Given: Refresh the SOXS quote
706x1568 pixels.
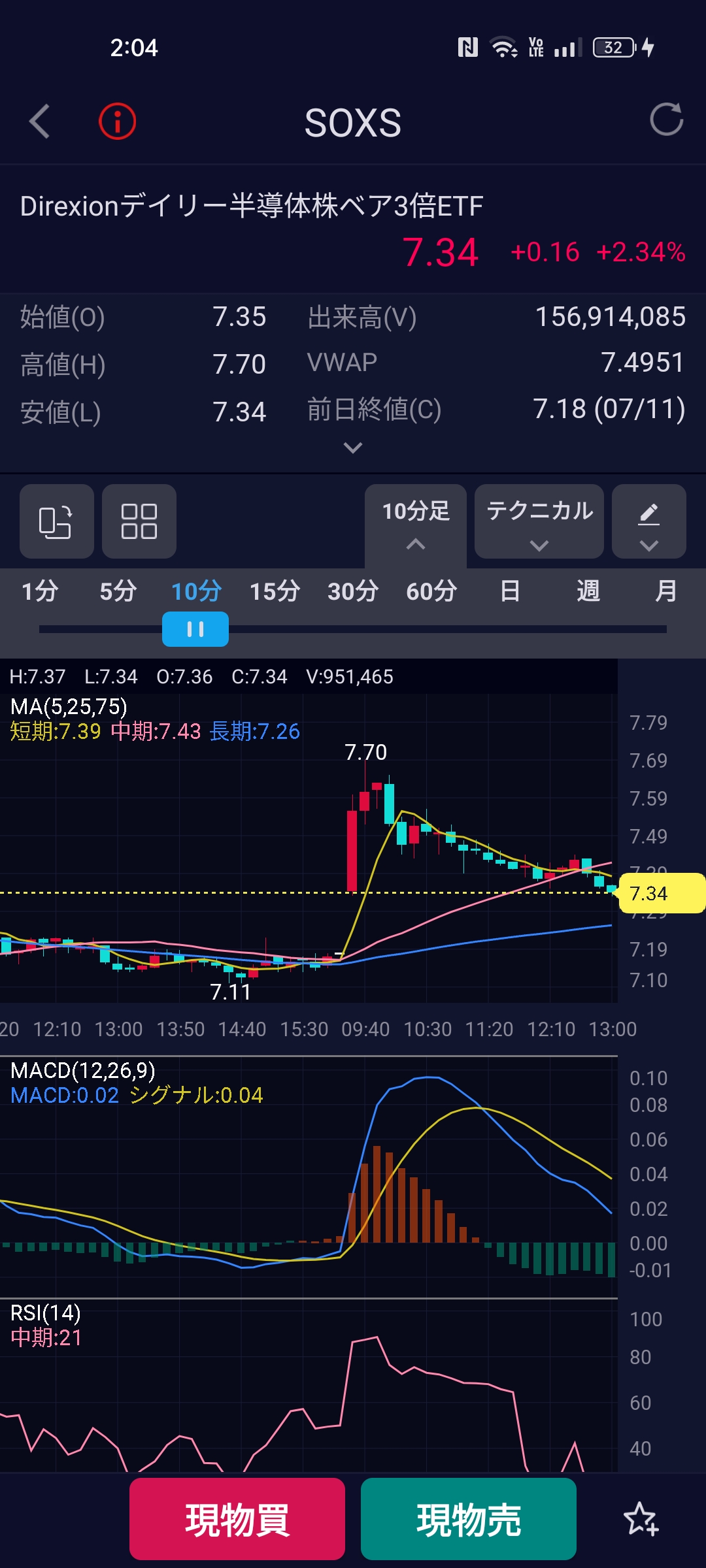Looking at the screenshot, I should click(666, 120).
